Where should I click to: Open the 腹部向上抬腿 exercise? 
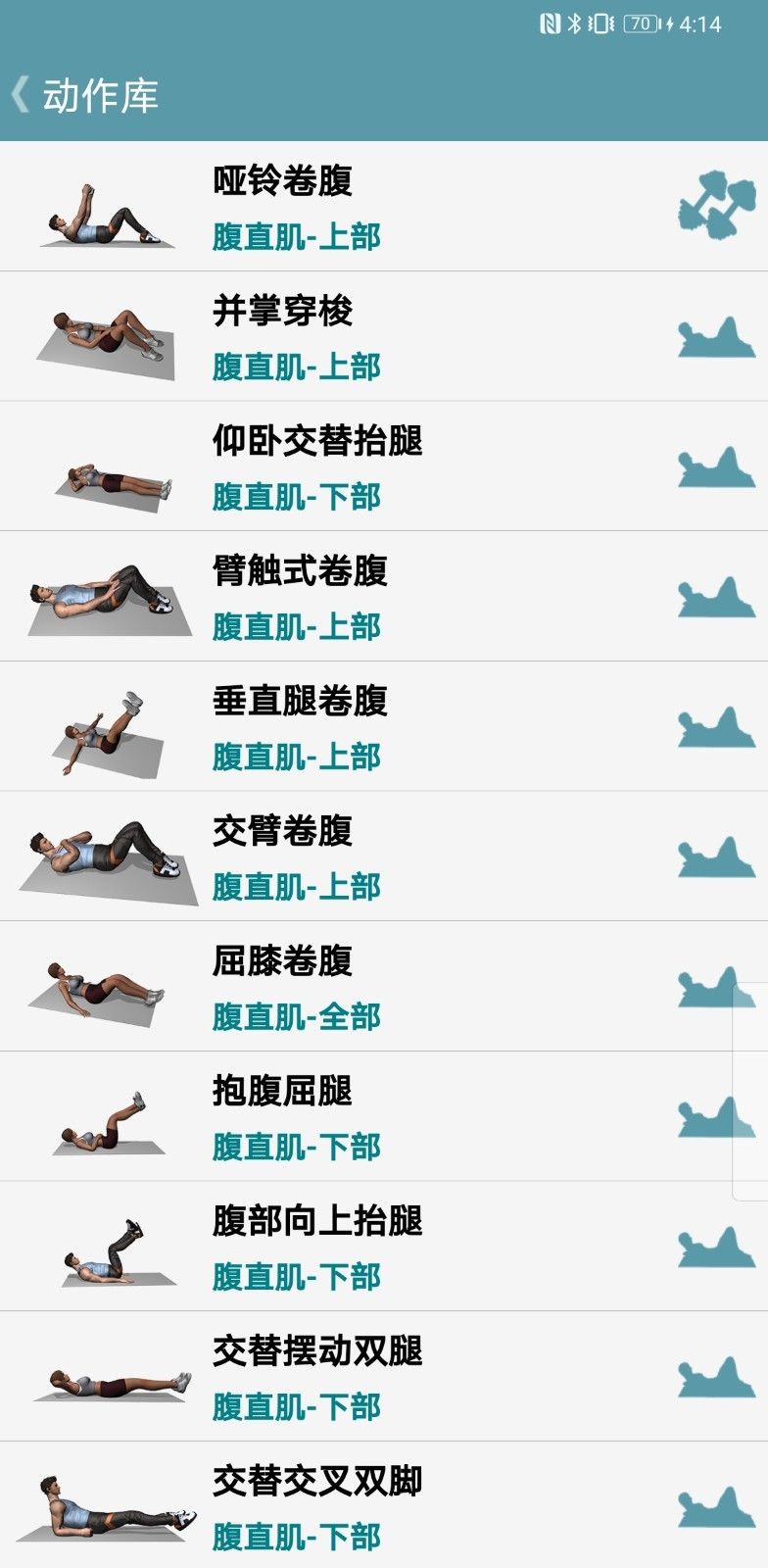[384, 1247]
